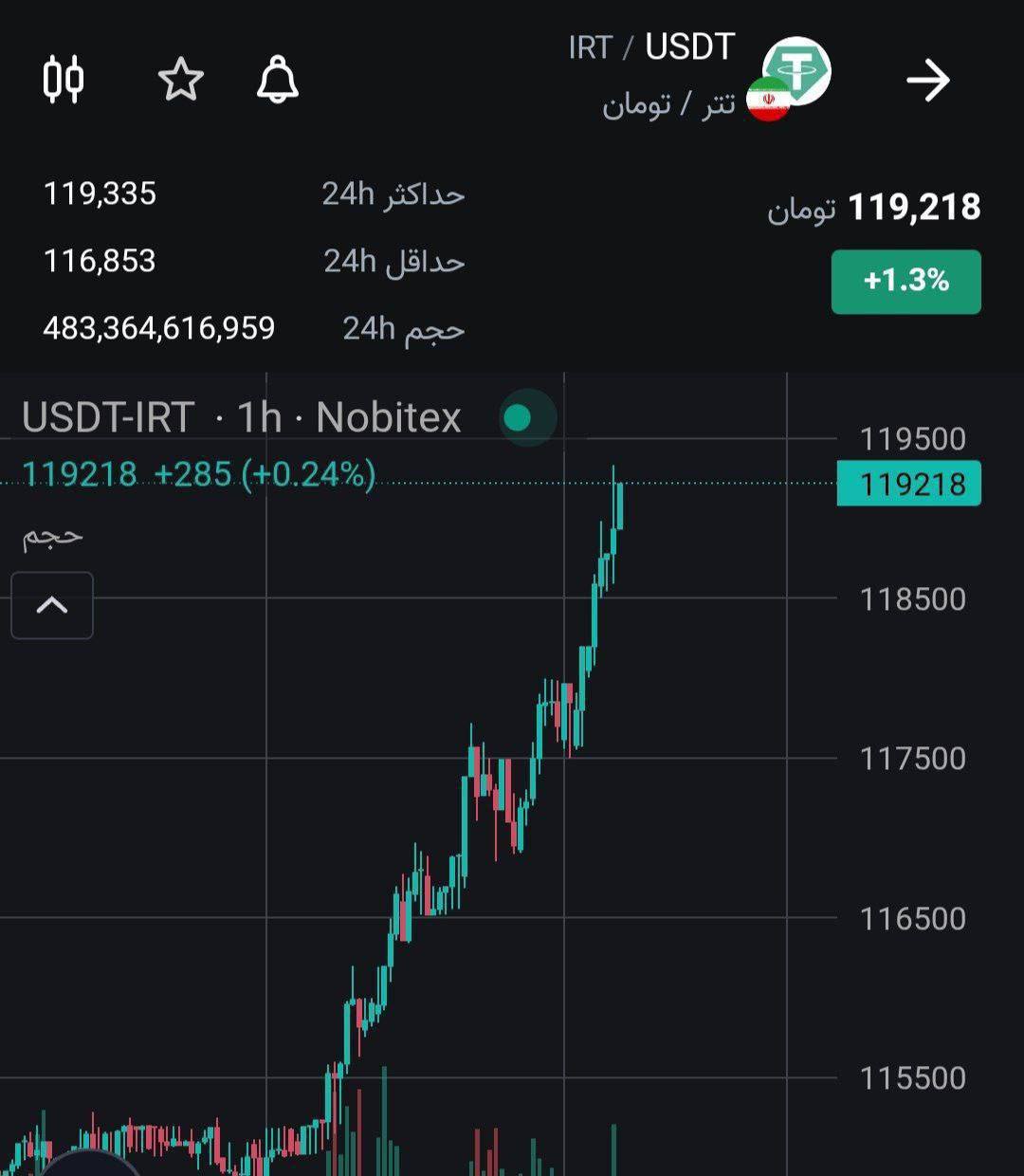
Task: Collapse the volume indicator with the chevron
Action: [x=52, y=605]
